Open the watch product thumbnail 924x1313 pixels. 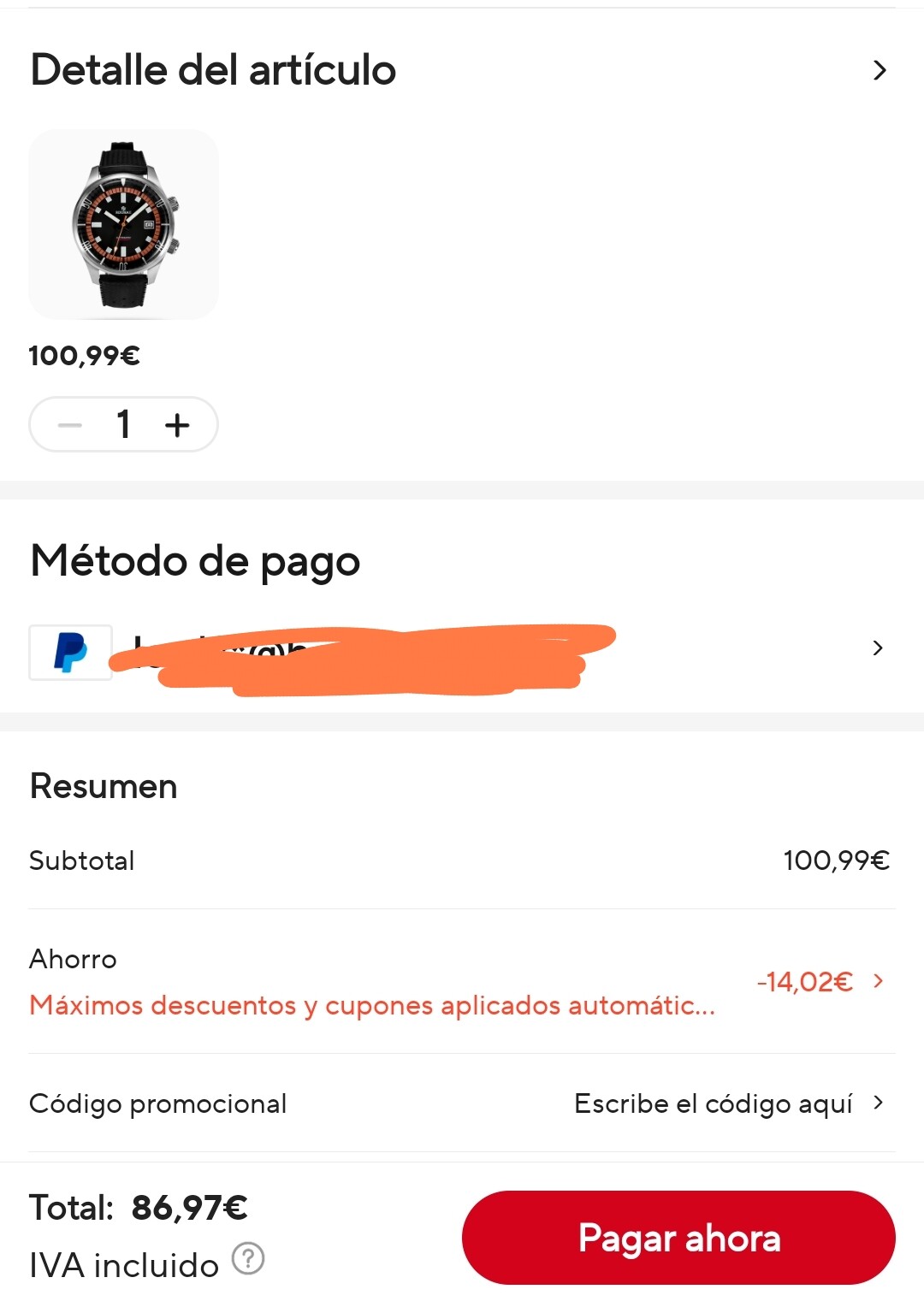[123, 224]
